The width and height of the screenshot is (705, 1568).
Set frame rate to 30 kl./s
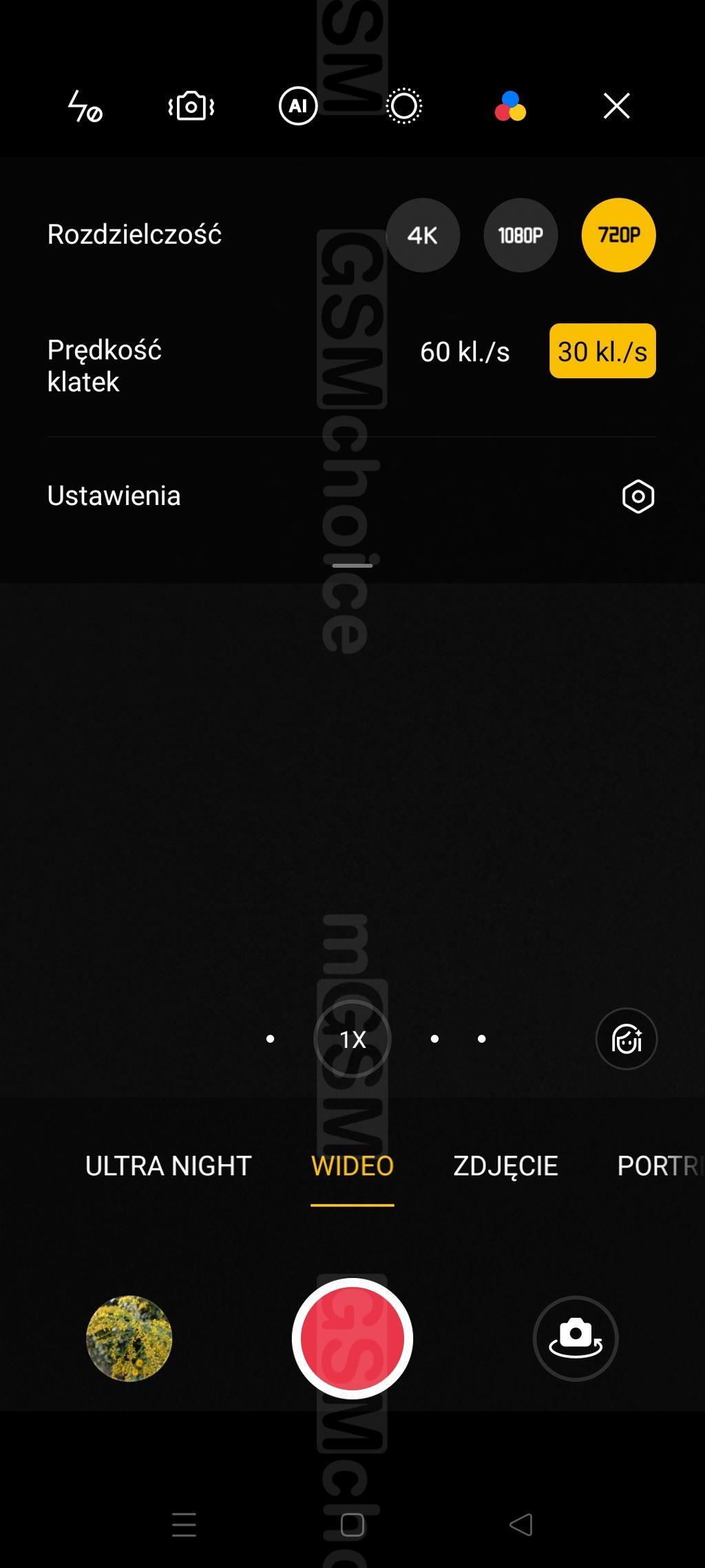click(x=602, y=351)
